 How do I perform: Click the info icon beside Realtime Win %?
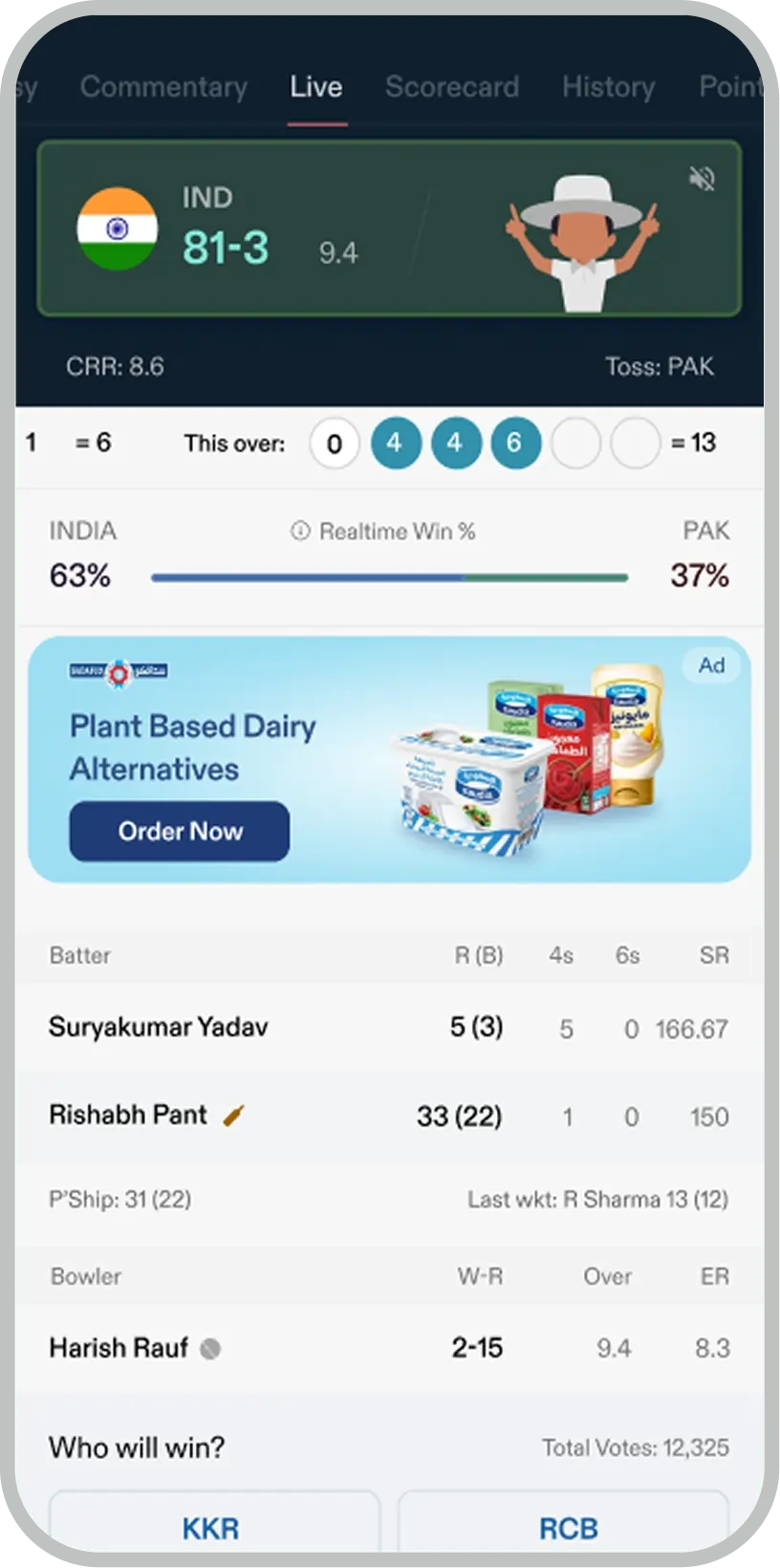(300, 531)
